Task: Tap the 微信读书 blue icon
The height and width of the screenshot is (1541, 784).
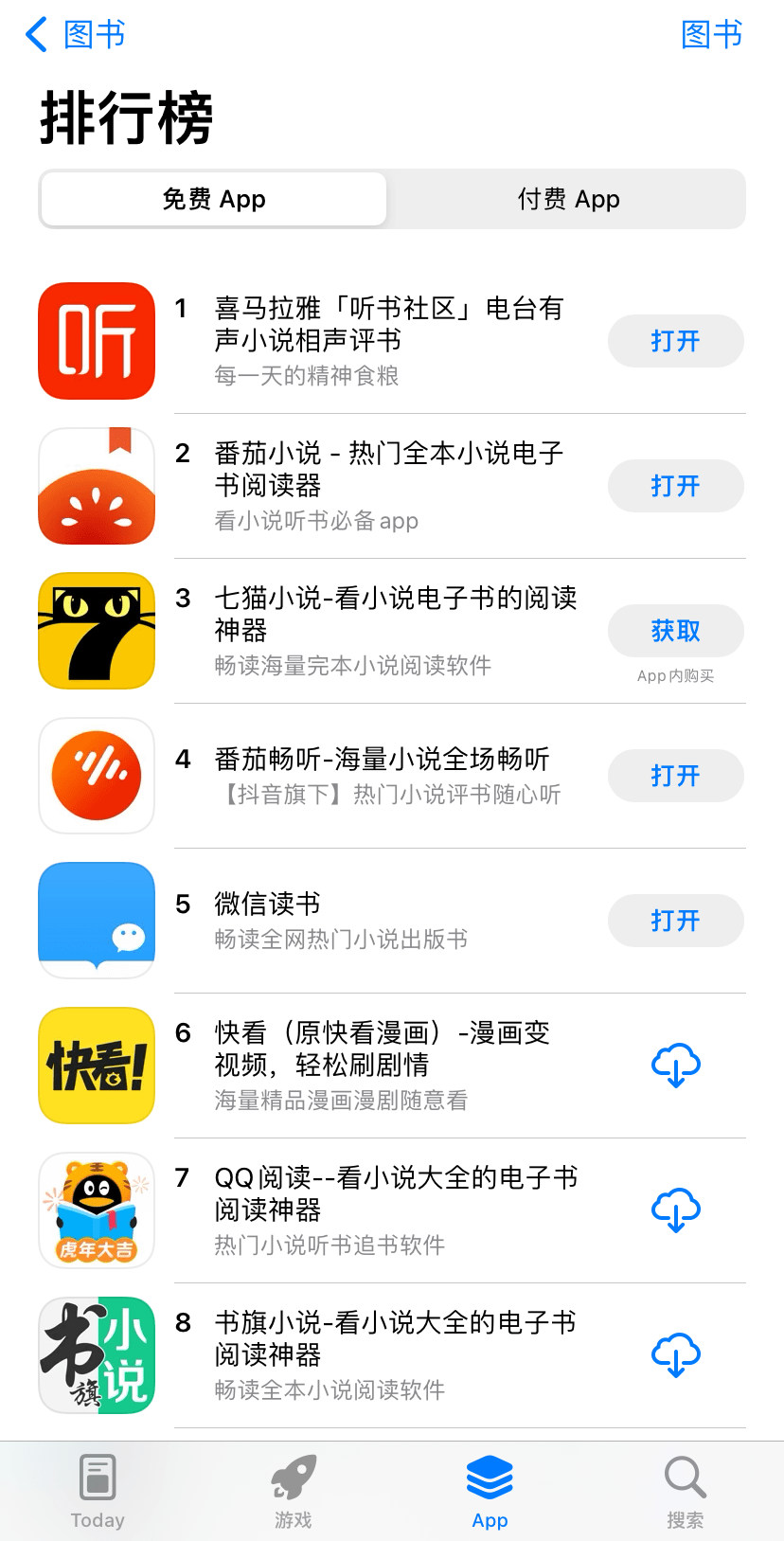Action: (96, 920)
